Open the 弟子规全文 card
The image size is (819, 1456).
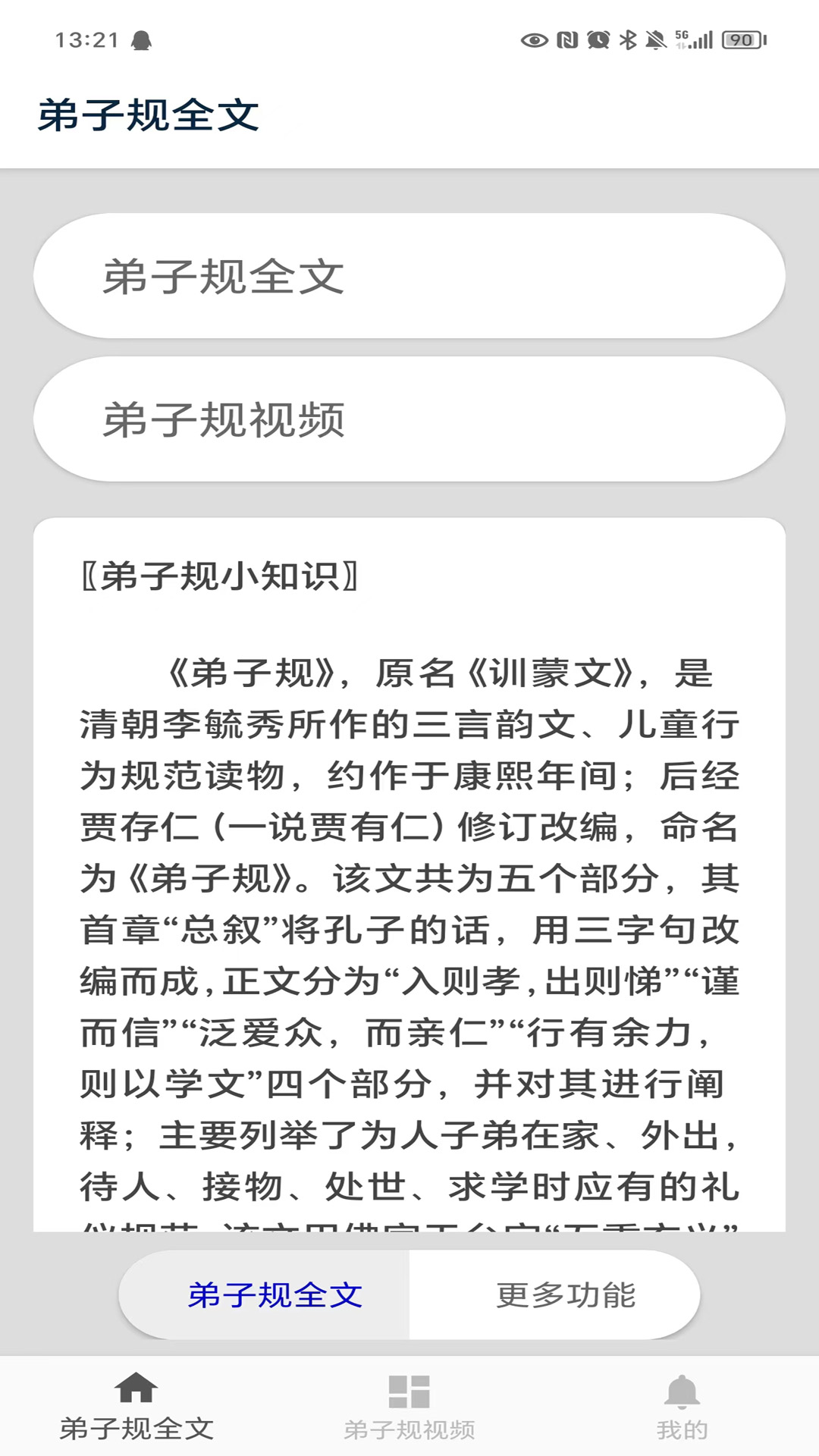pyautogui.click(x=409, y=275)
